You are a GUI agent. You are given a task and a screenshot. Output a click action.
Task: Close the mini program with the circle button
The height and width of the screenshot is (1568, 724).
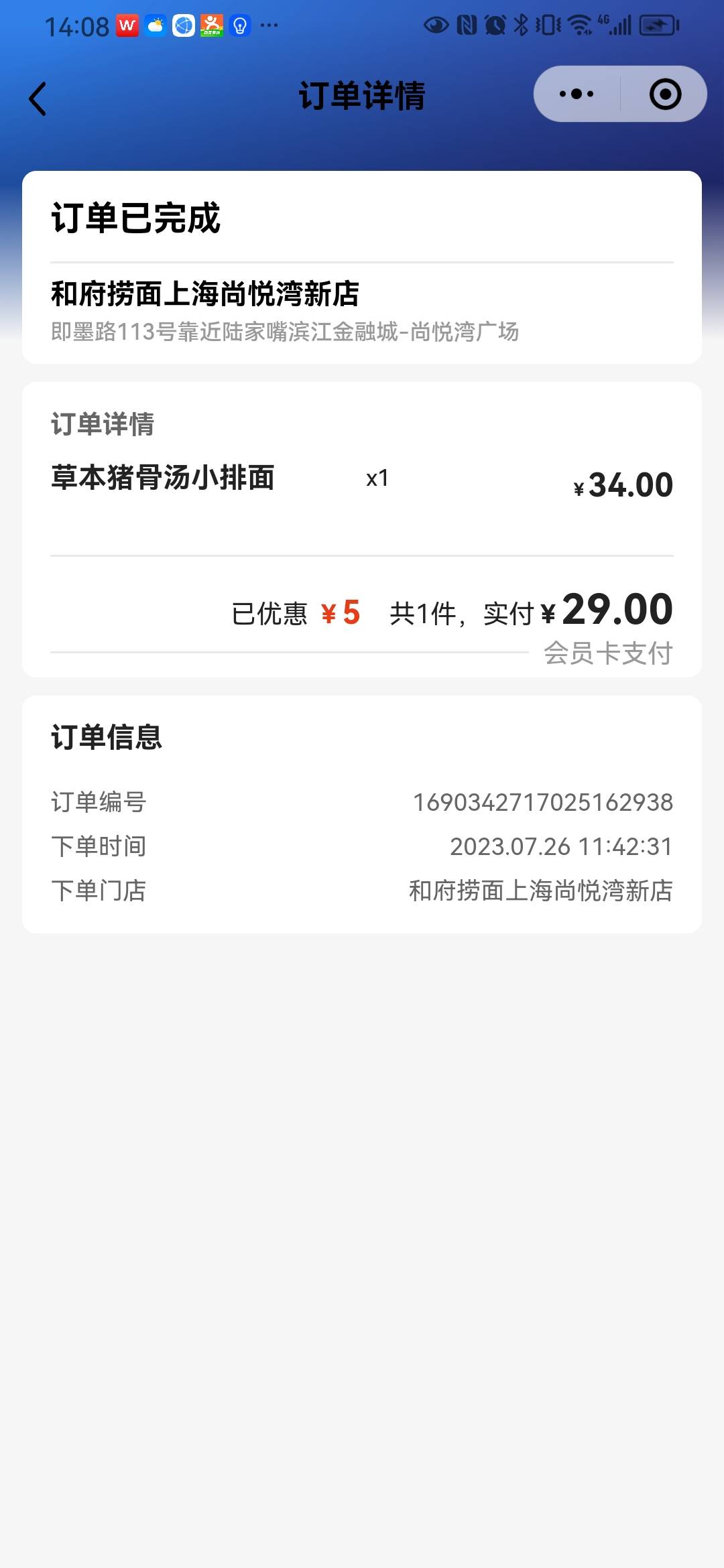665,94
